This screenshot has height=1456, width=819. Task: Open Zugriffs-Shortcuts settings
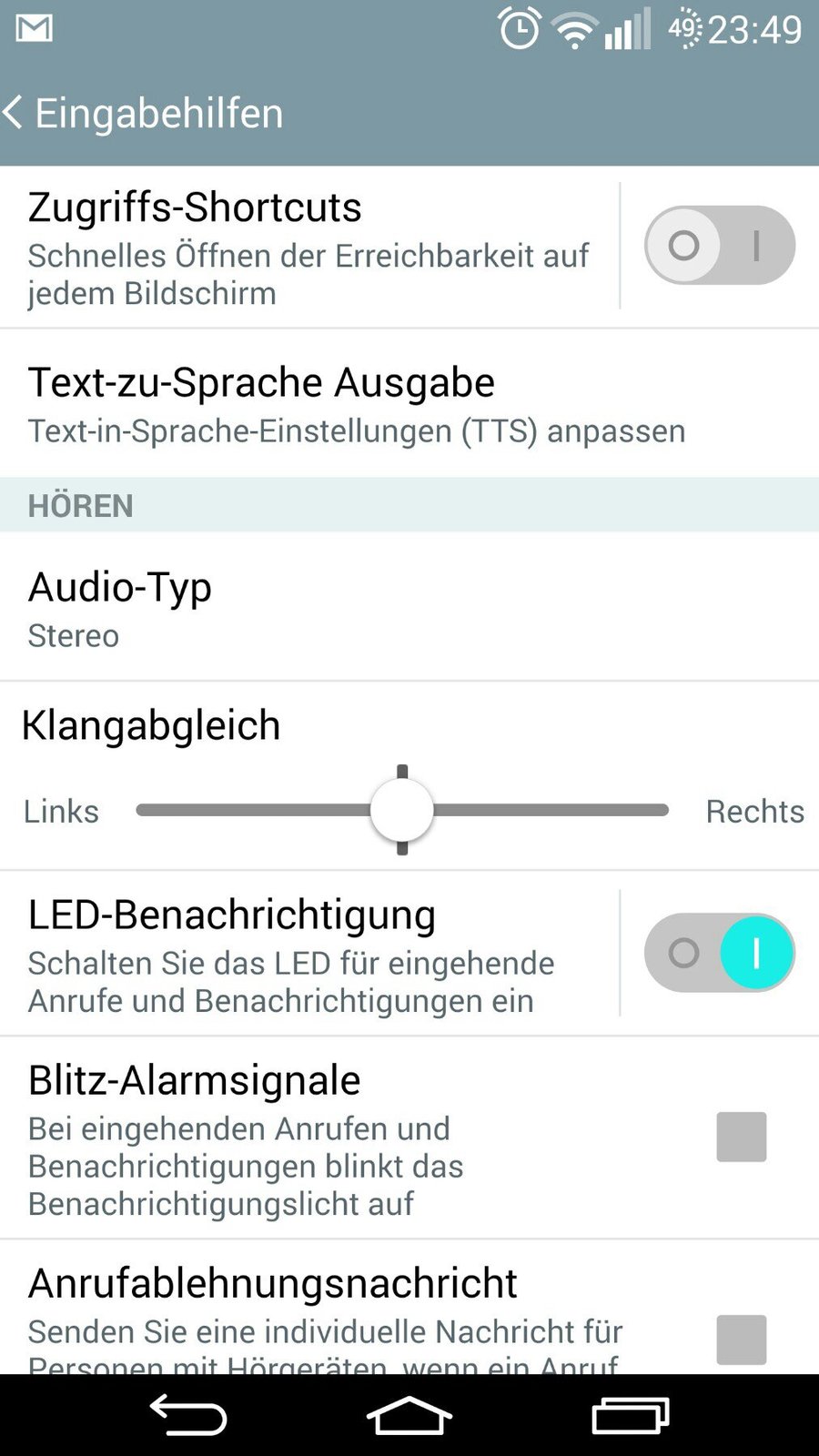click(309, 246)
